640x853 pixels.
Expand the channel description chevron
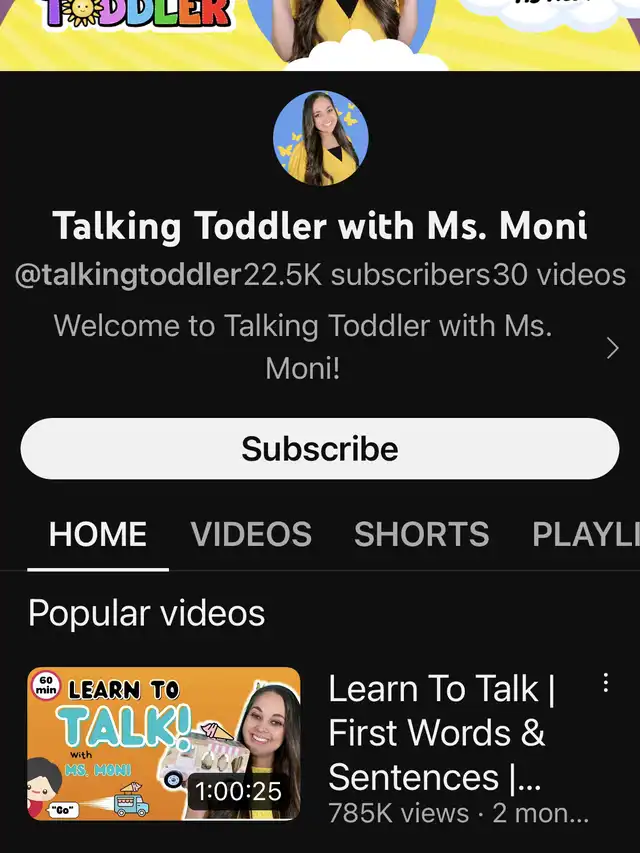coord(612,348)
